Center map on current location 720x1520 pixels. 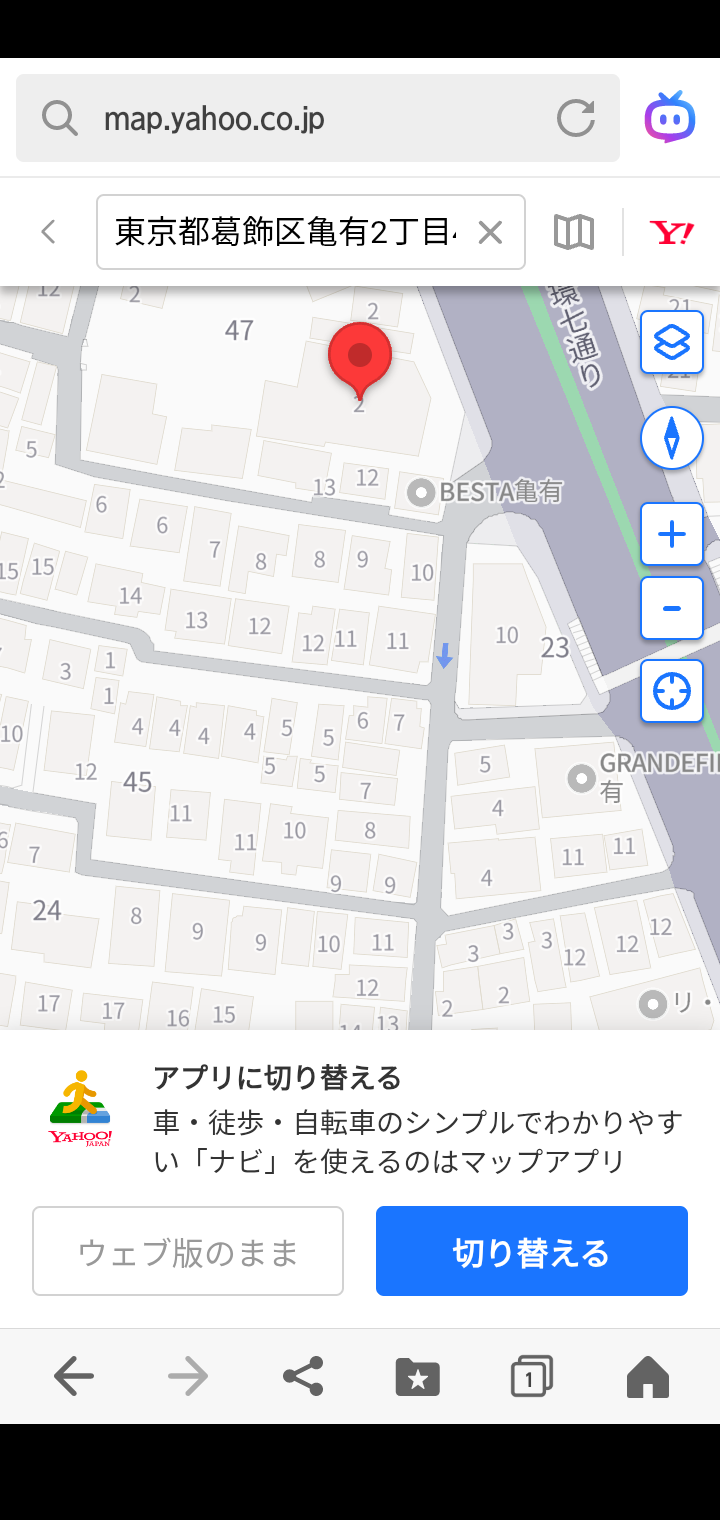pyautogui.click(x=672, y=691)
